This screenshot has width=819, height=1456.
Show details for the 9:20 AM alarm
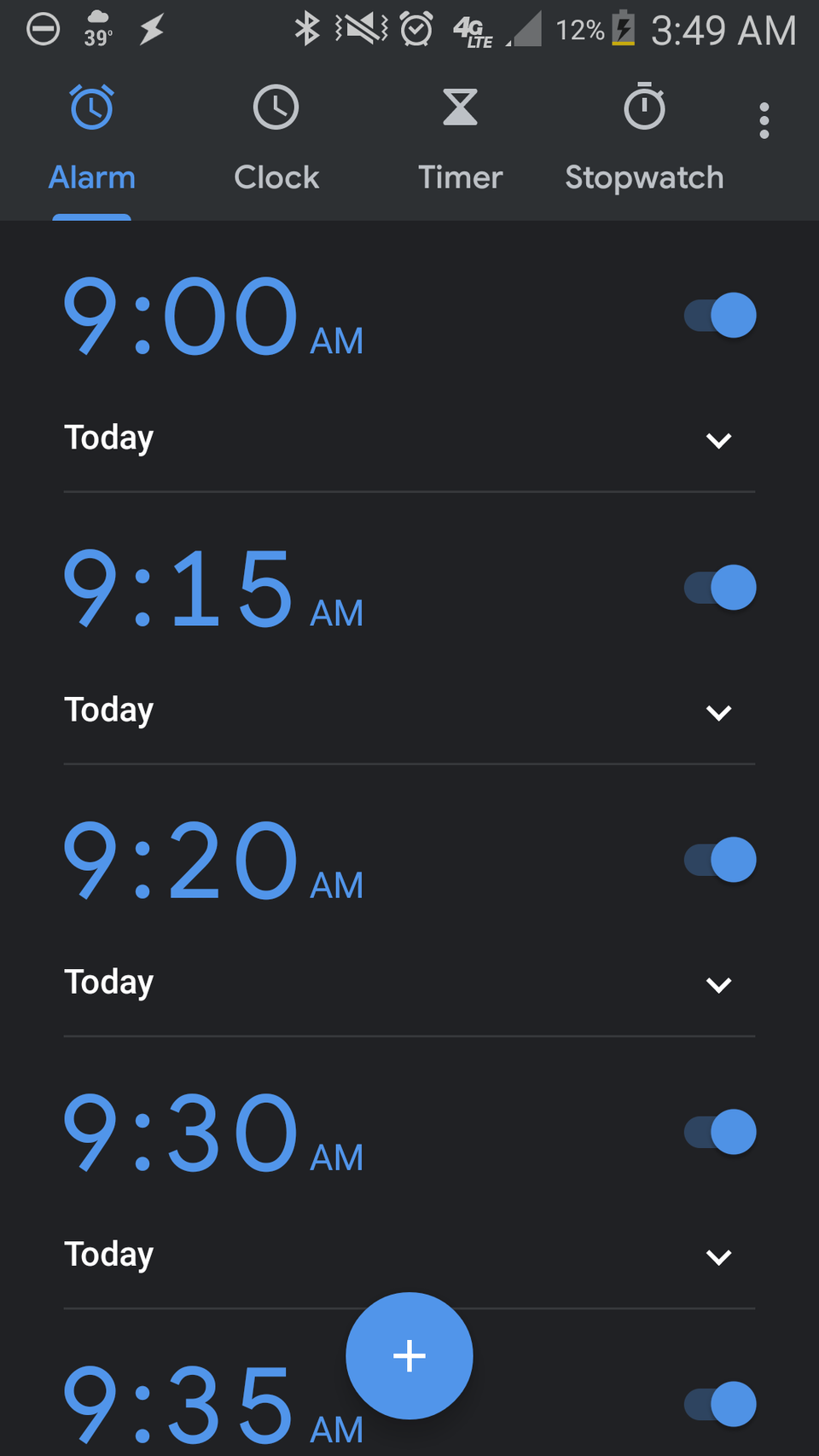tap(719, 984)
